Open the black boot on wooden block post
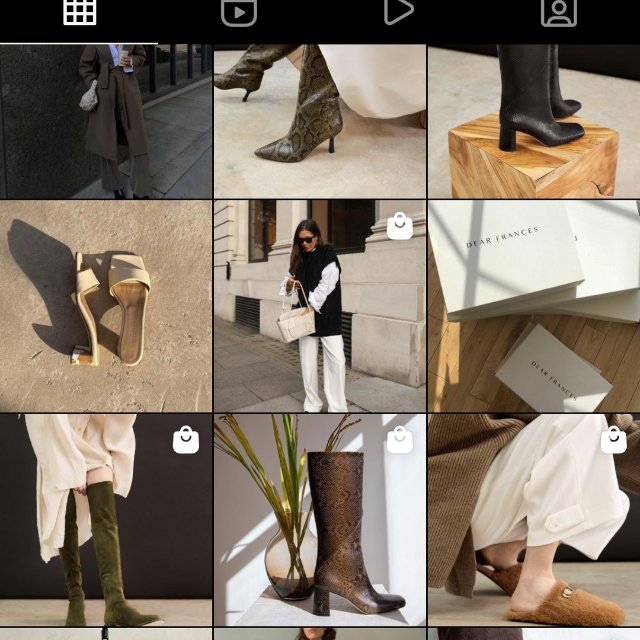This screenshot has width=640, height=640. tap(534, 120)
